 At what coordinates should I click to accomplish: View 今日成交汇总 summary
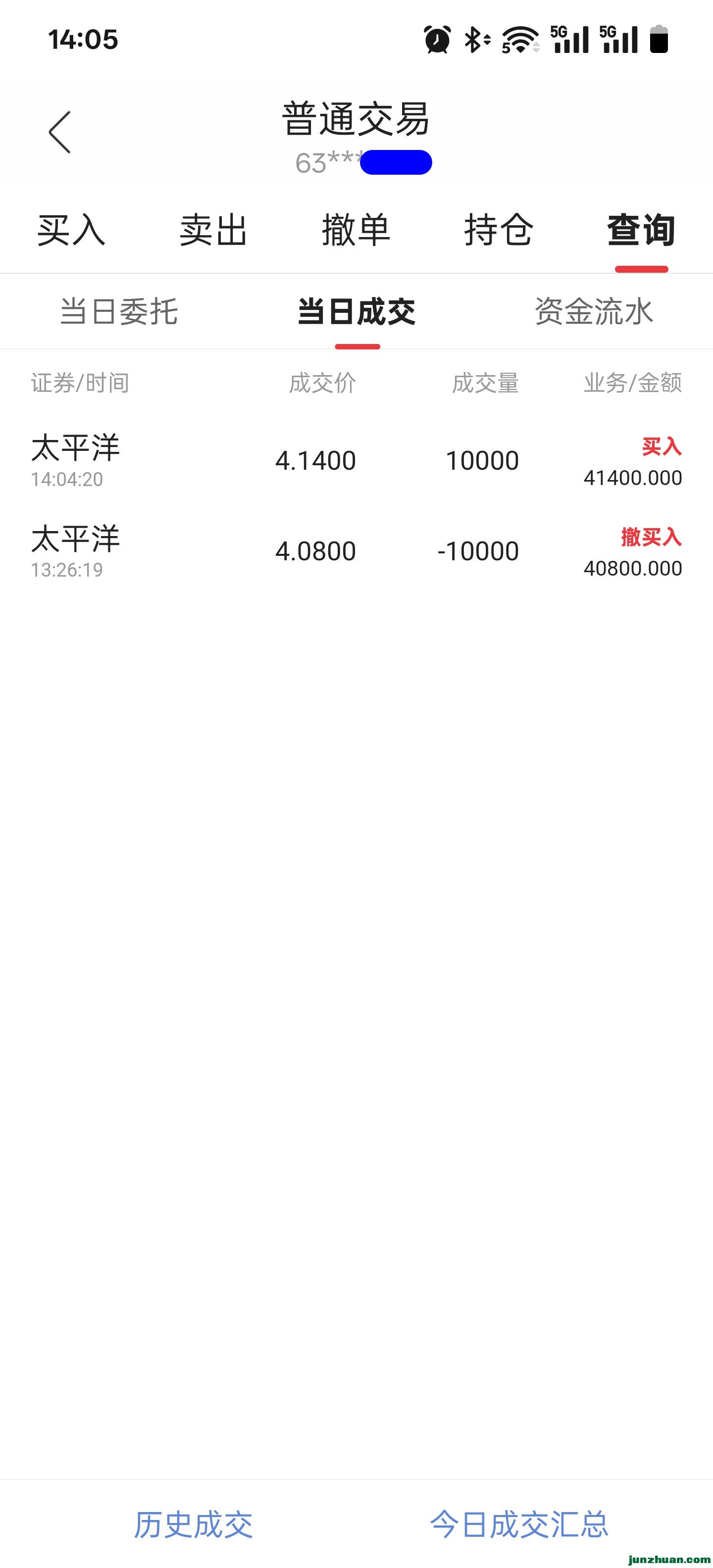519,1525
